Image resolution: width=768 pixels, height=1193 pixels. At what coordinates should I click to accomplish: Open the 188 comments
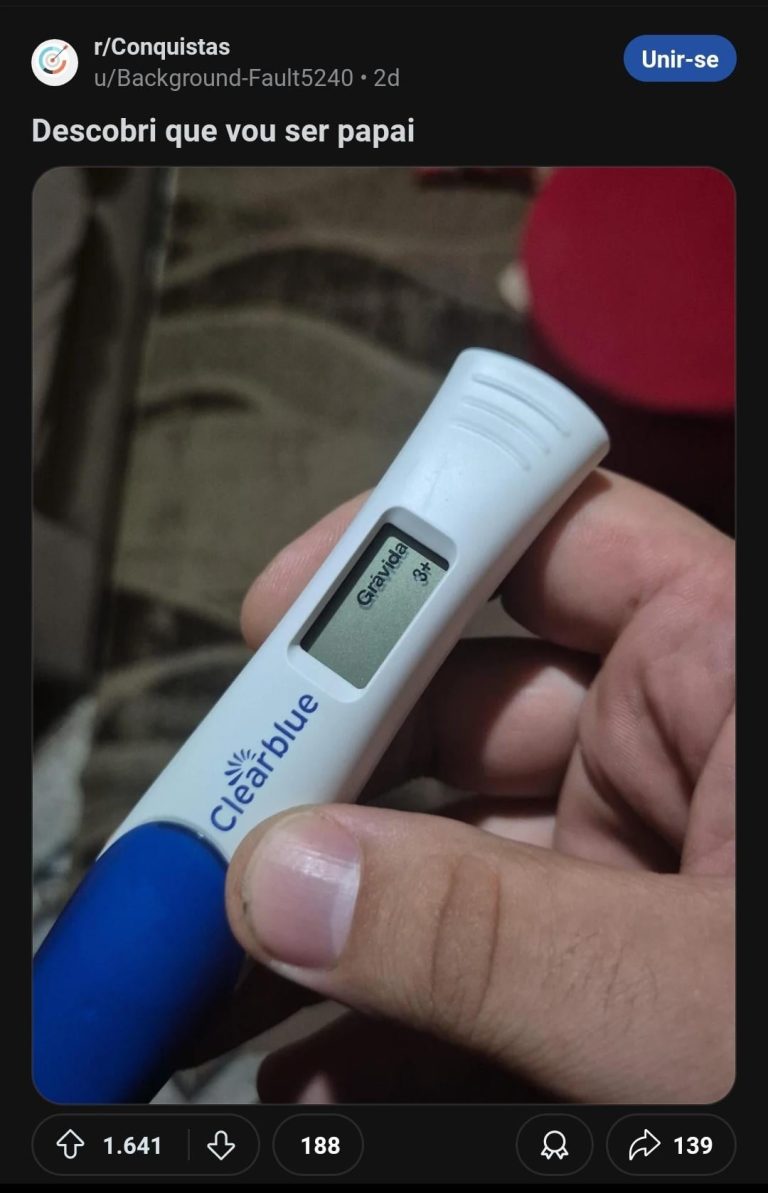(318, 1145)
